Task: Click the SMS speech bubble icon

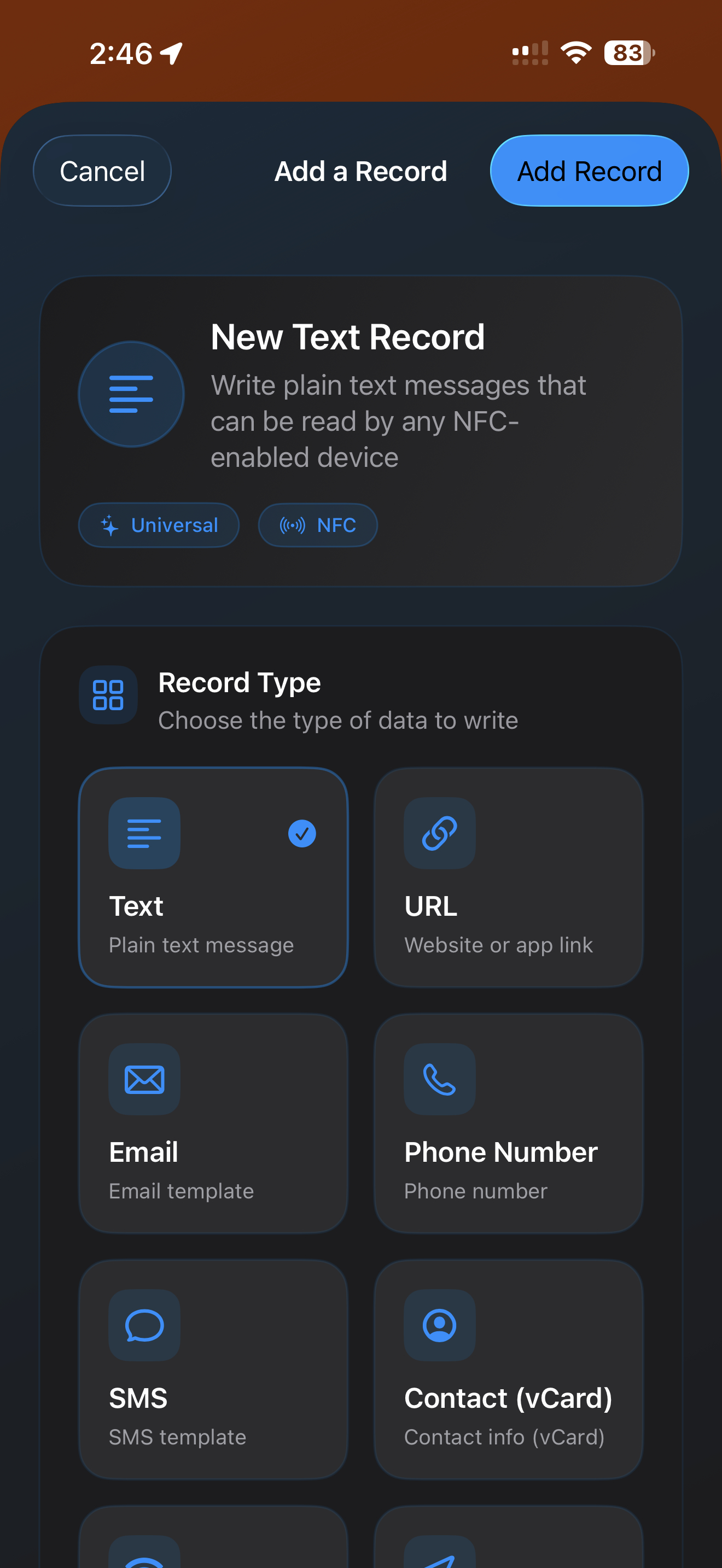Action: click(x=144, y=1327)
